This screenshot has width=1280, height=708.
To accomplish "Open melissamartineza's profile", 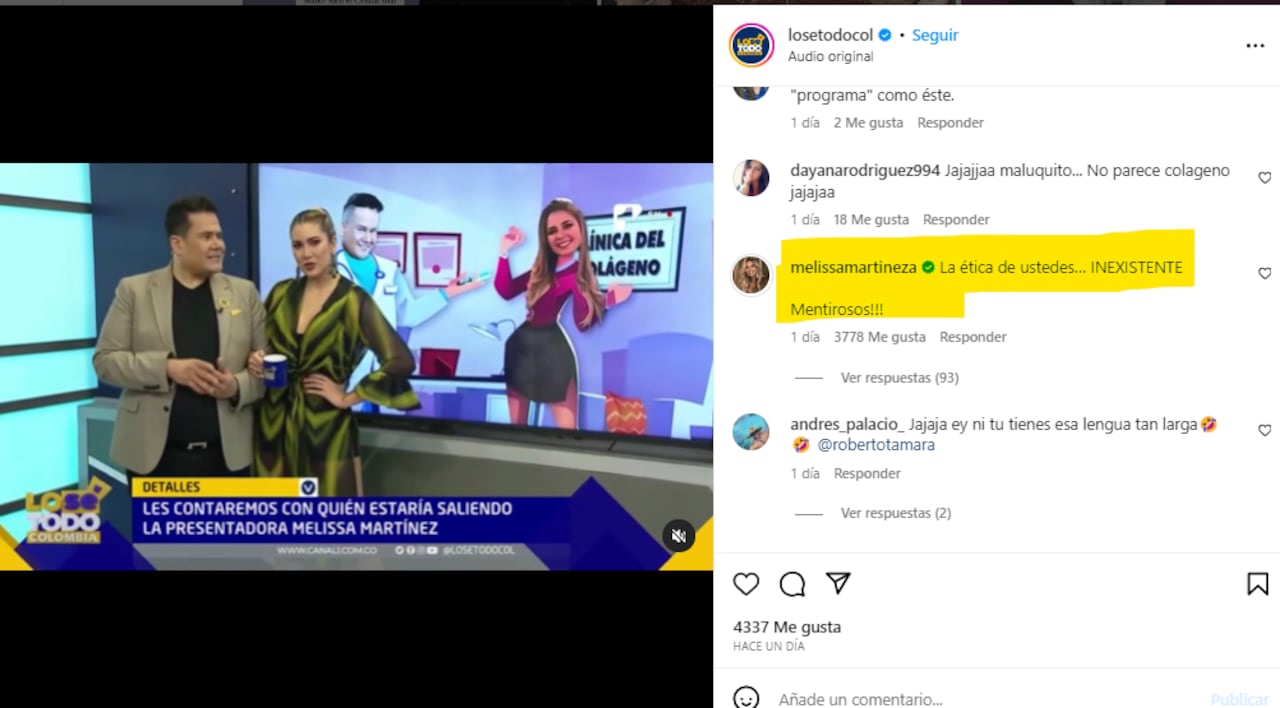I will (x=853, y=267).
